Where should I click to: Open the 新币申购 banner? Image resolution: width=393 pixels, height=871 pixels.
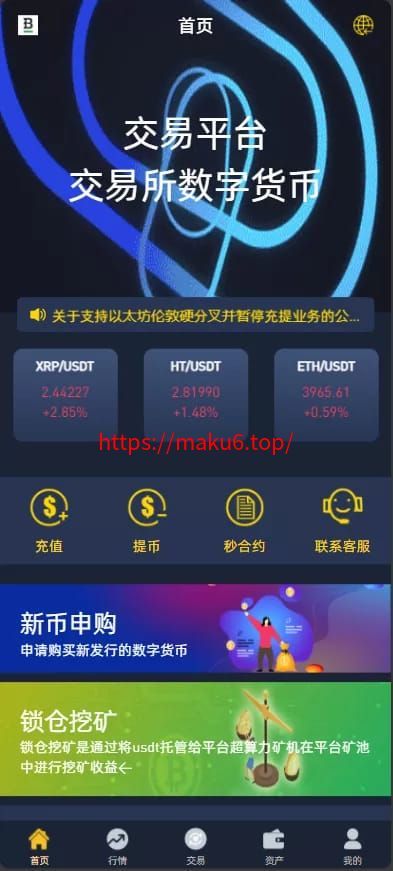(x=196, y=628)
